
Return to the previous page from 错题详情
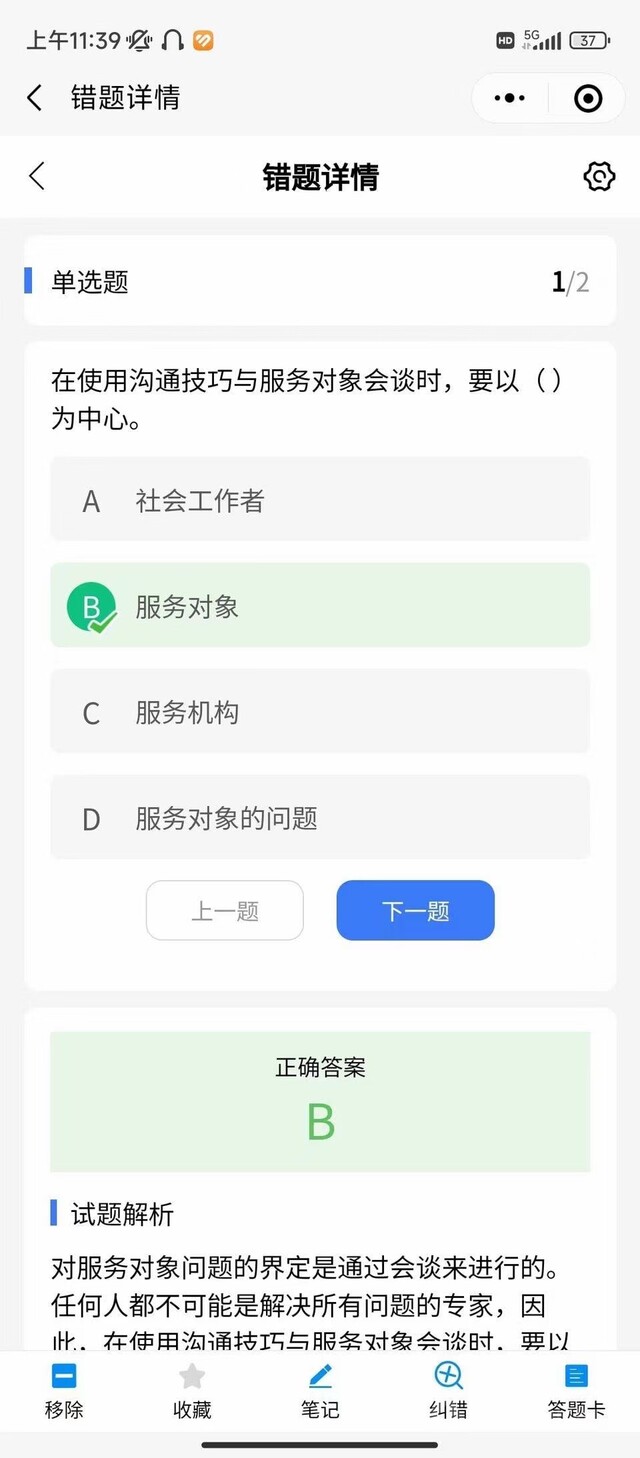click(37, 177)
